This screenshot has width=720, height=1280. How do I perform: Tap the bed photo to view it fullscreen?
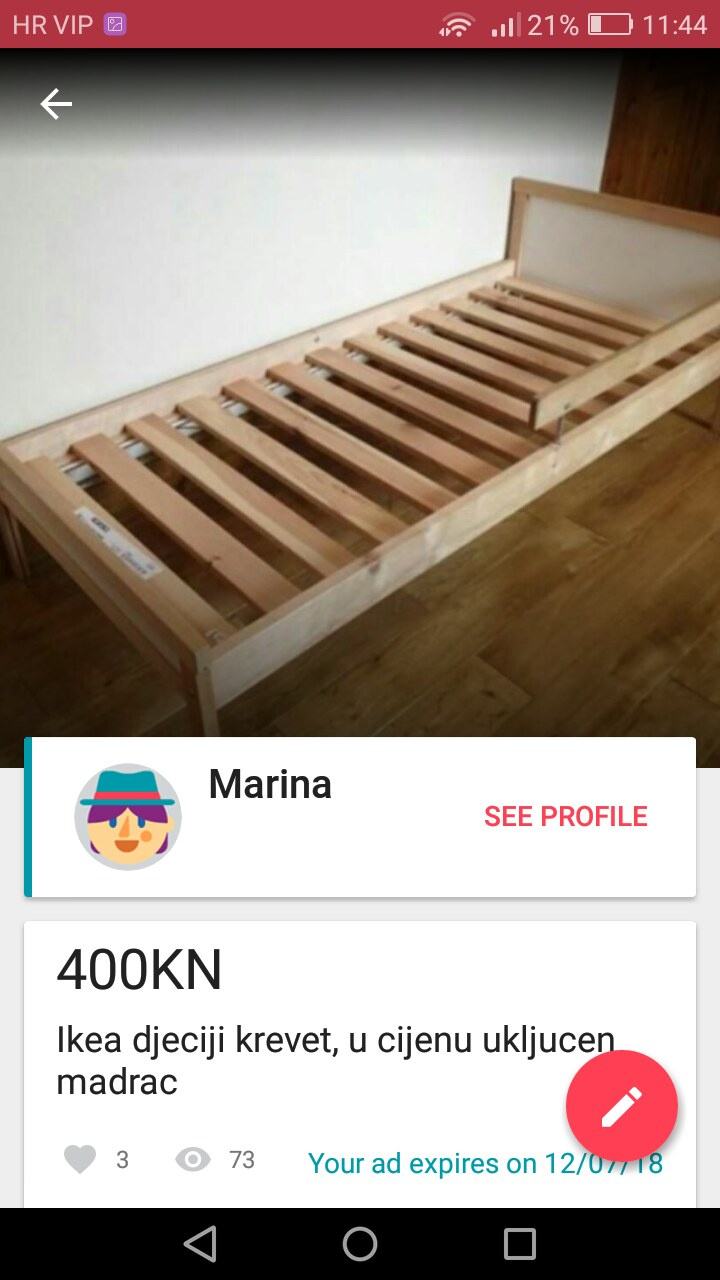click(x=360, y=400)
